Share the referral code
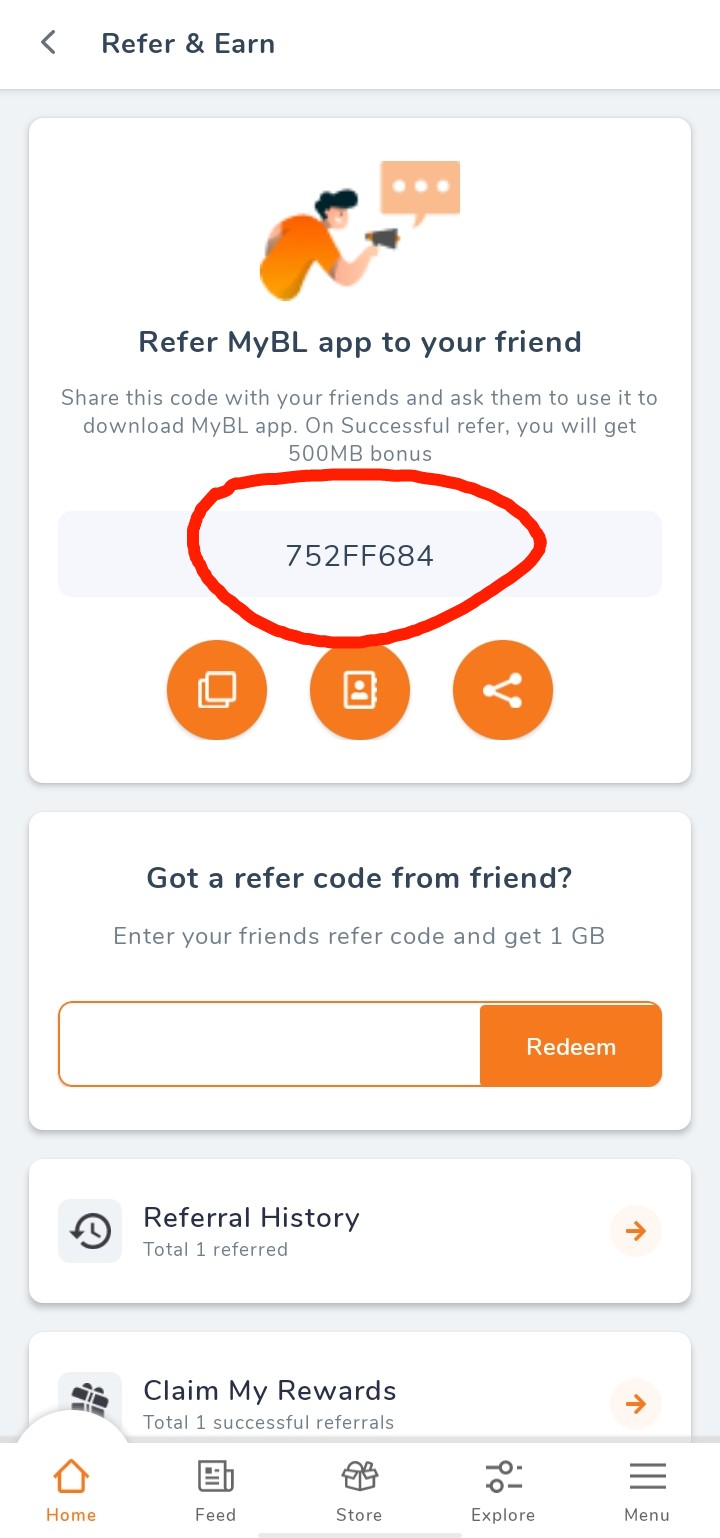The width and height of the screenshot is (720, 1538). 503,690
